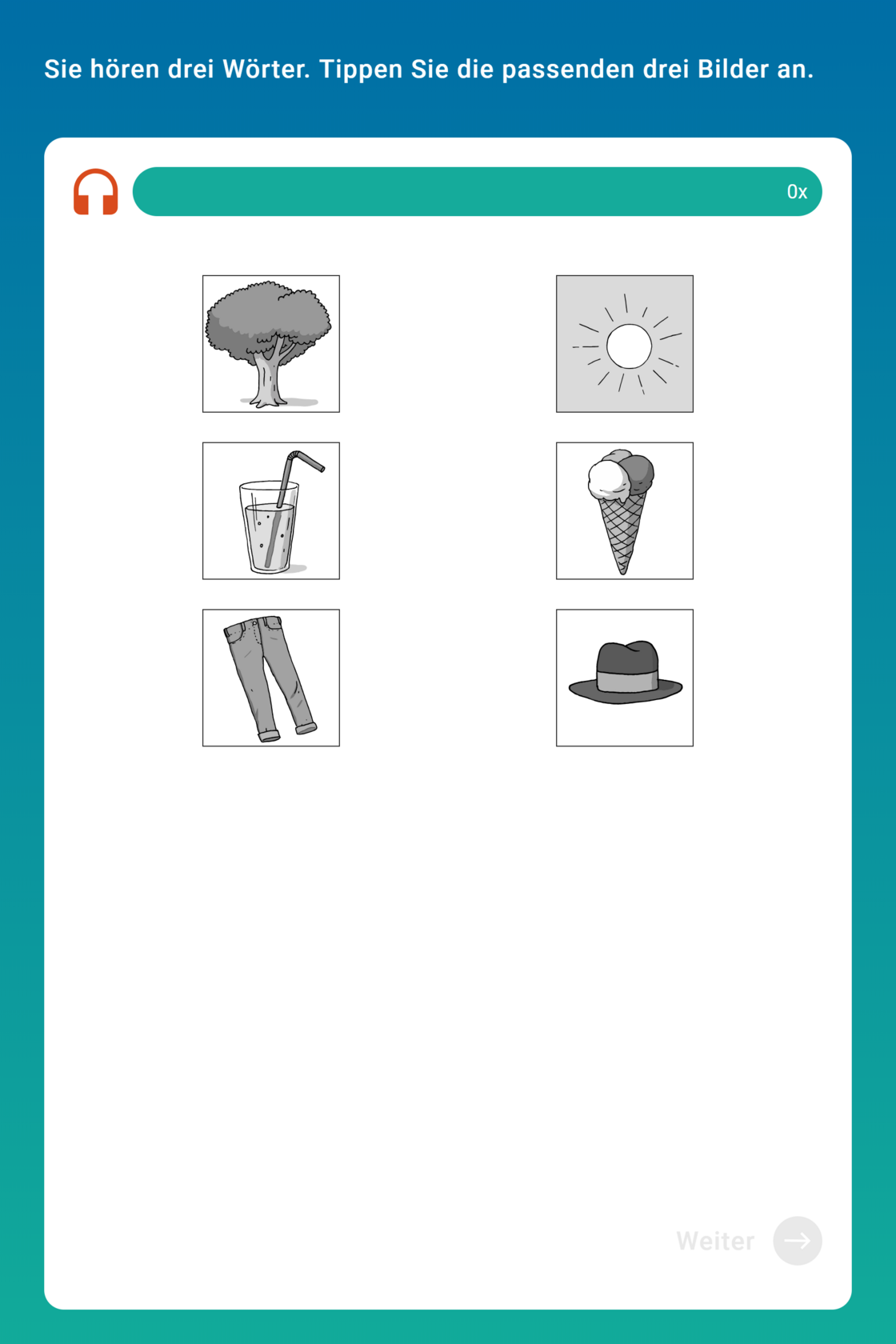Choose the sun picture
The height and width of the screenshot is (1344, 896).
(x=624, y=344)
